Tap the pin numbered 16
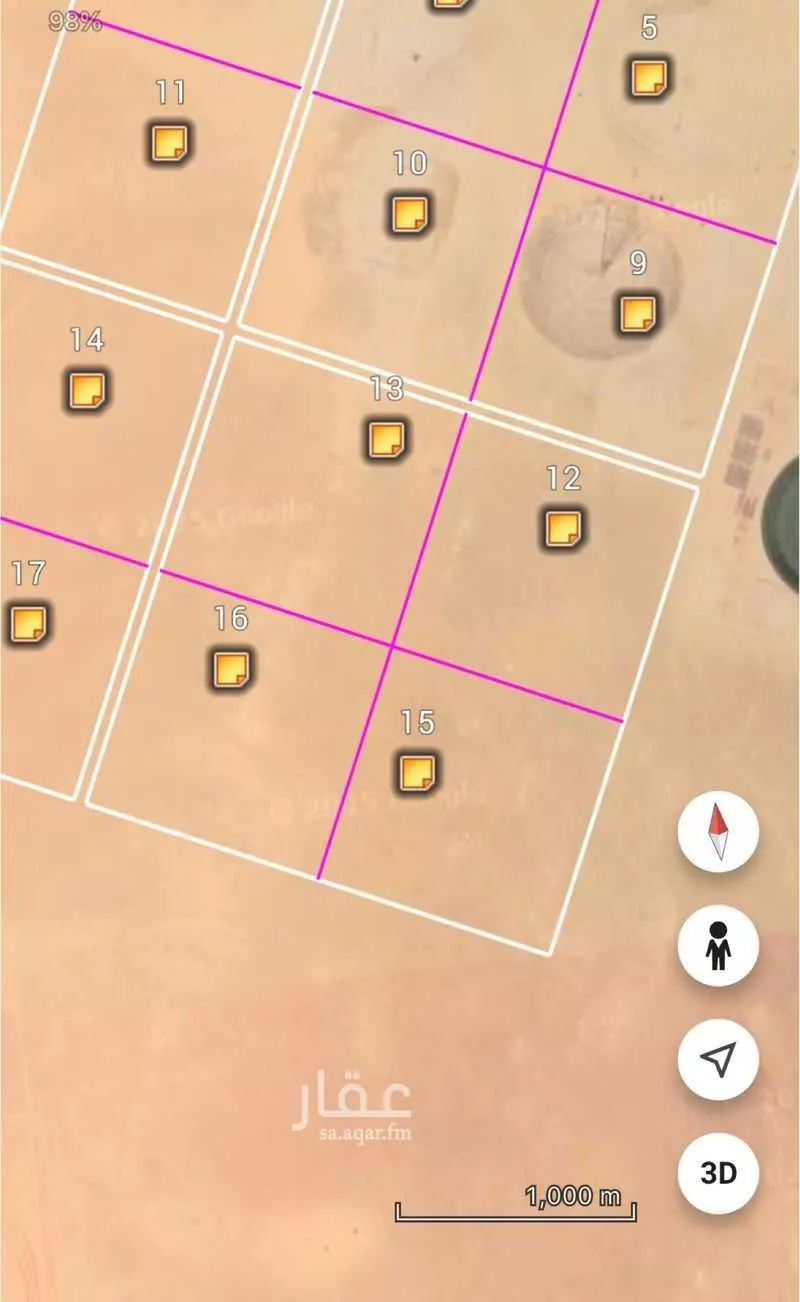The width and height of the screenshot is (800, 1302). tap(231, 667)
